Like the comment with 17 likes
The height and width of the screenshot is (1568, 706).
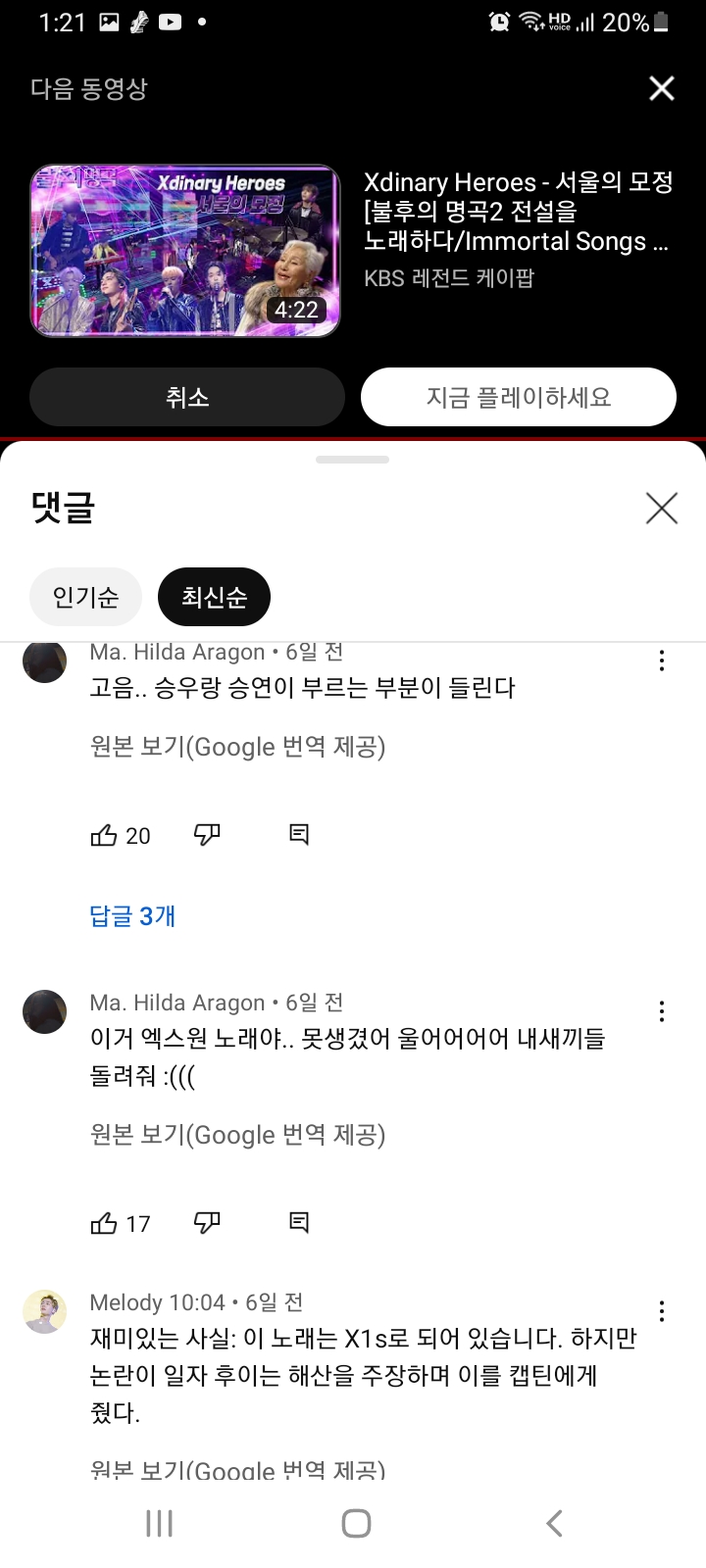[104, 1222]
